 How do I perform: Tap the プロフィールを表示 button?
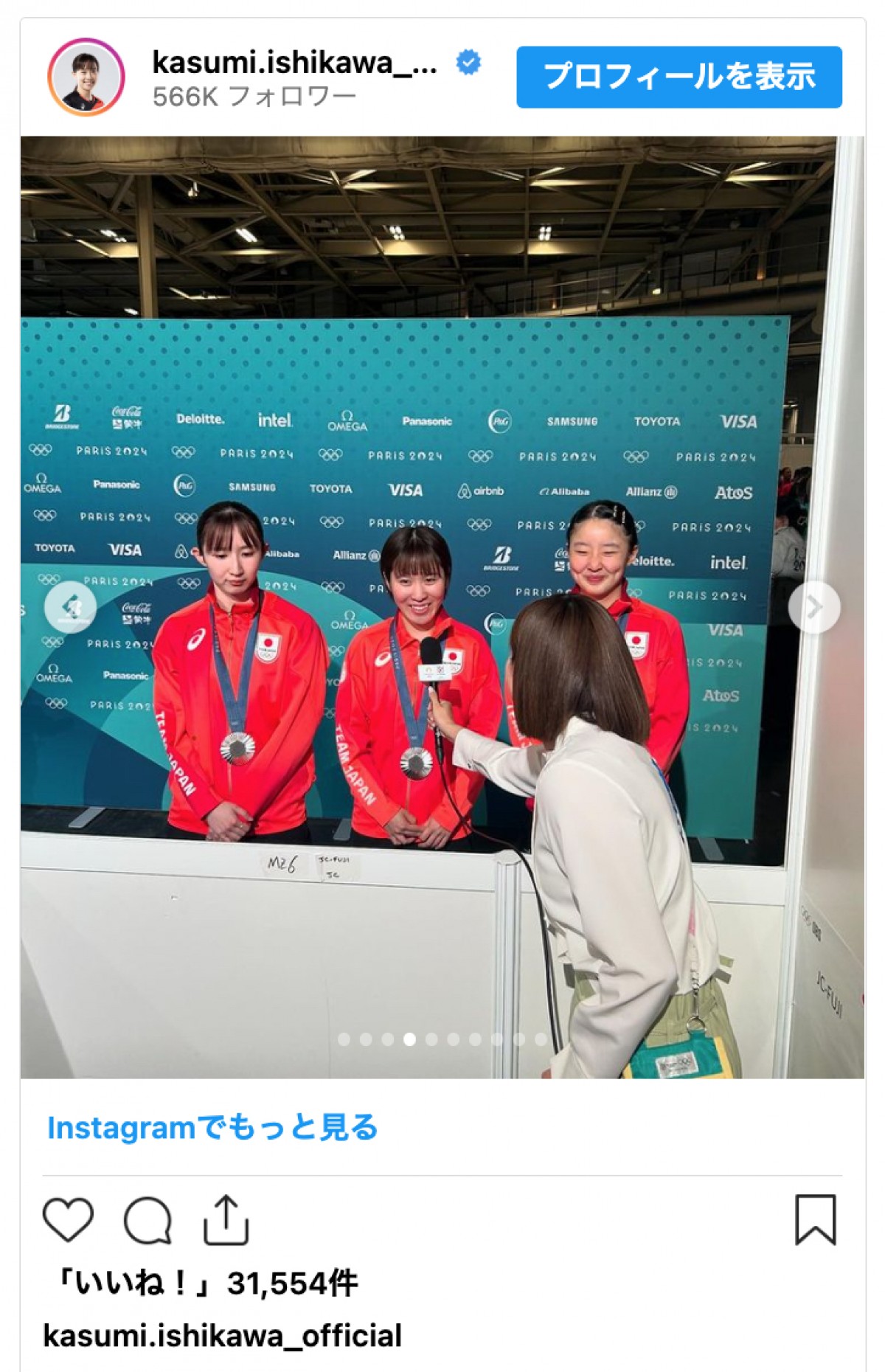678,77
